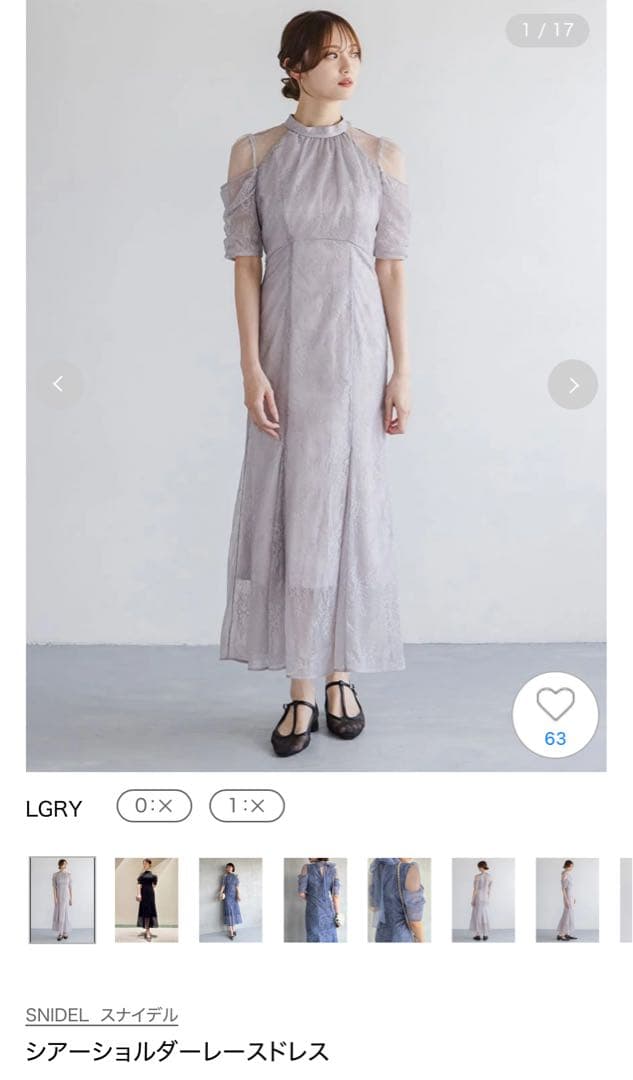This screenshot has height=1080, width=633.
Task: View the blue dress close-up thumbnail
Action: click(315, 899)
